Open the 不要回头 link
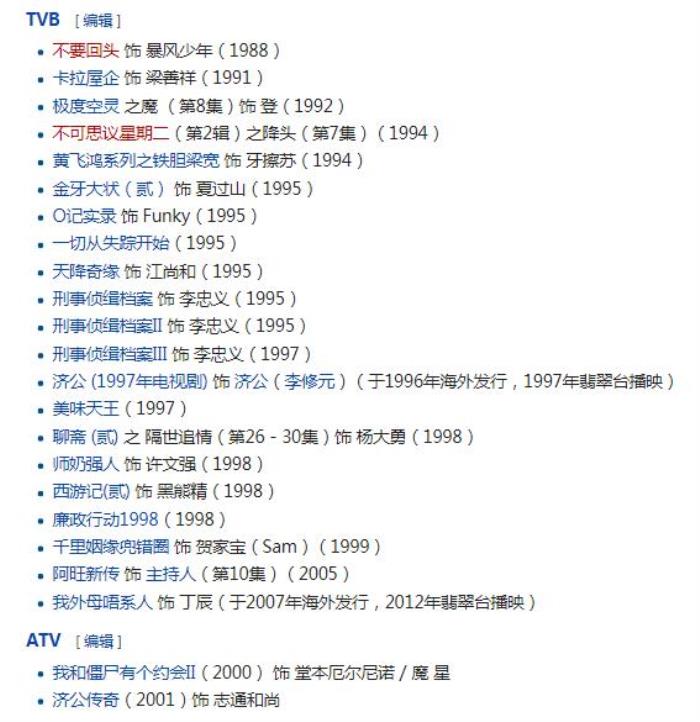The width and height of the screenshot is (700, 722). [85, 50]
